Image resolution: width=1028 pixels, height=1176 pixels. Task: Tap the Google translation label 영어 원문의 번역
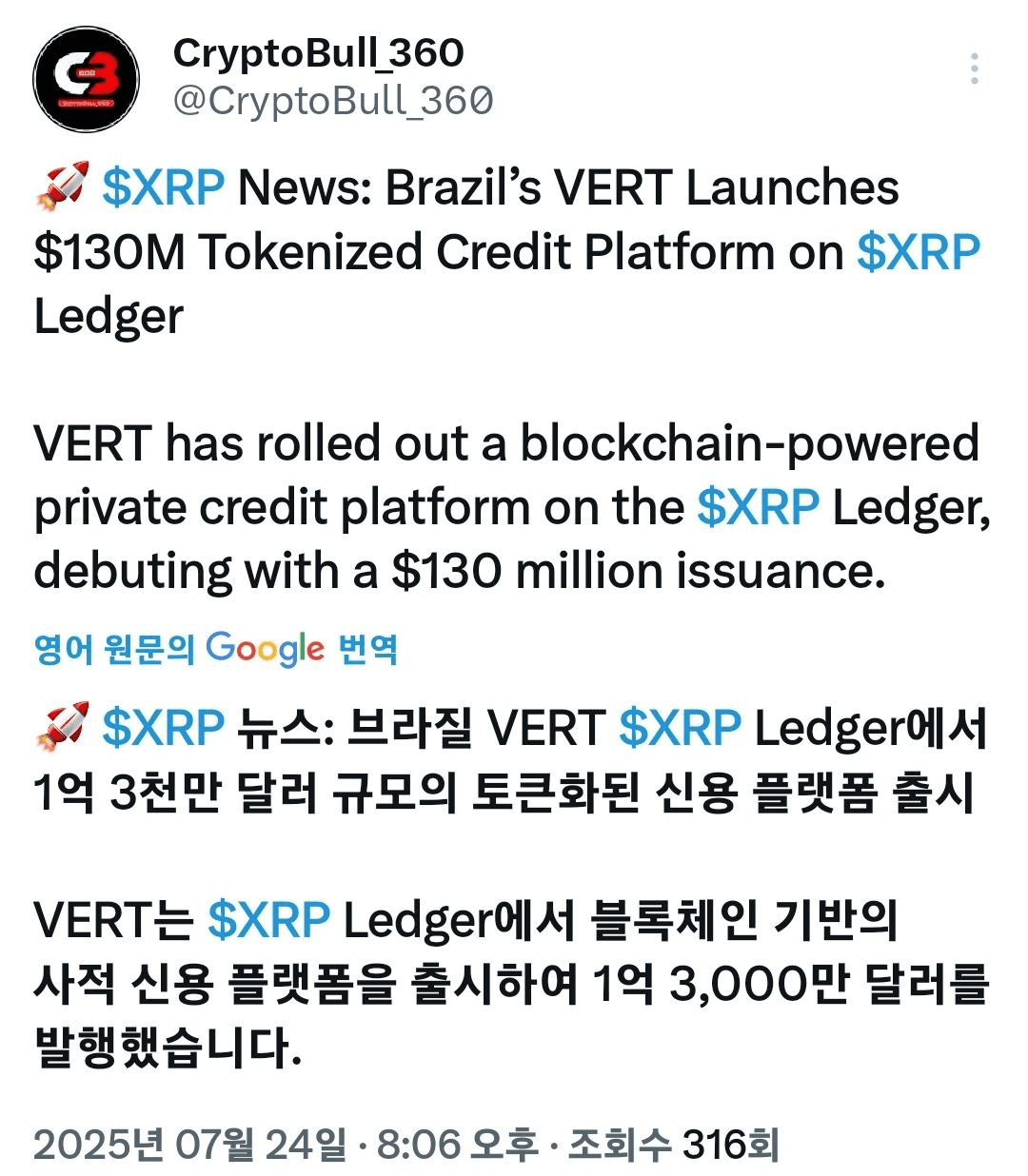[216, 649]
